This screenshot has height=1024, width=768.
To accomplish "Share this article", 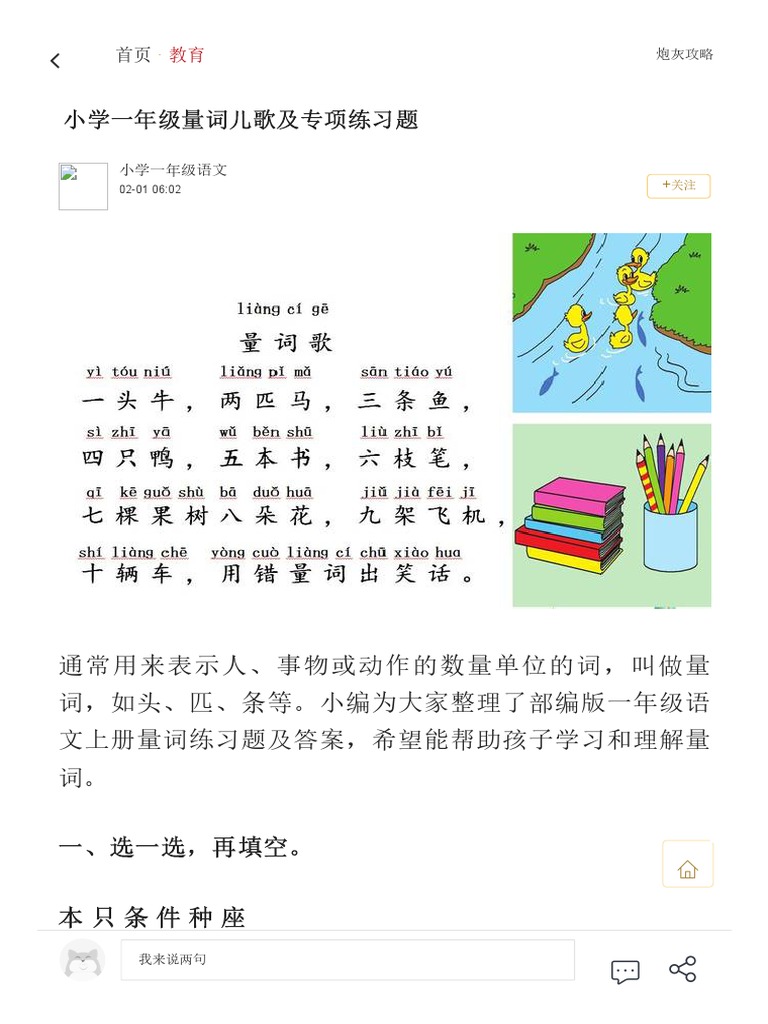I will coord(683,969).
